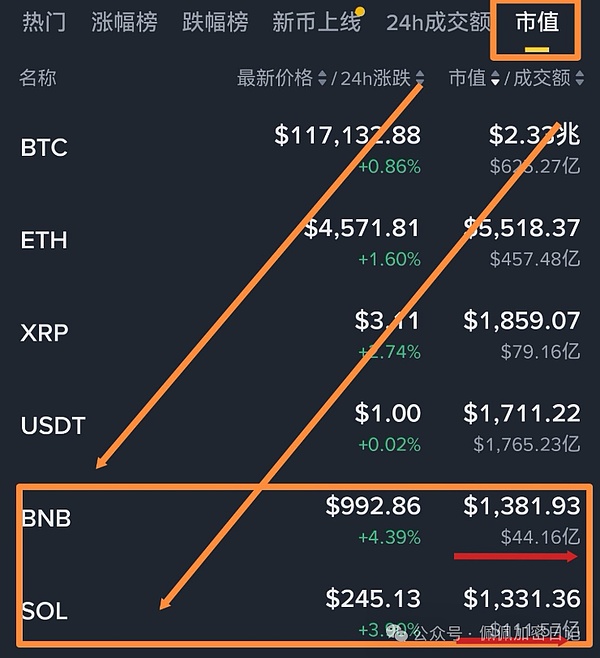
Task: Select the 市值 tab
Action: tap(537, 22)
